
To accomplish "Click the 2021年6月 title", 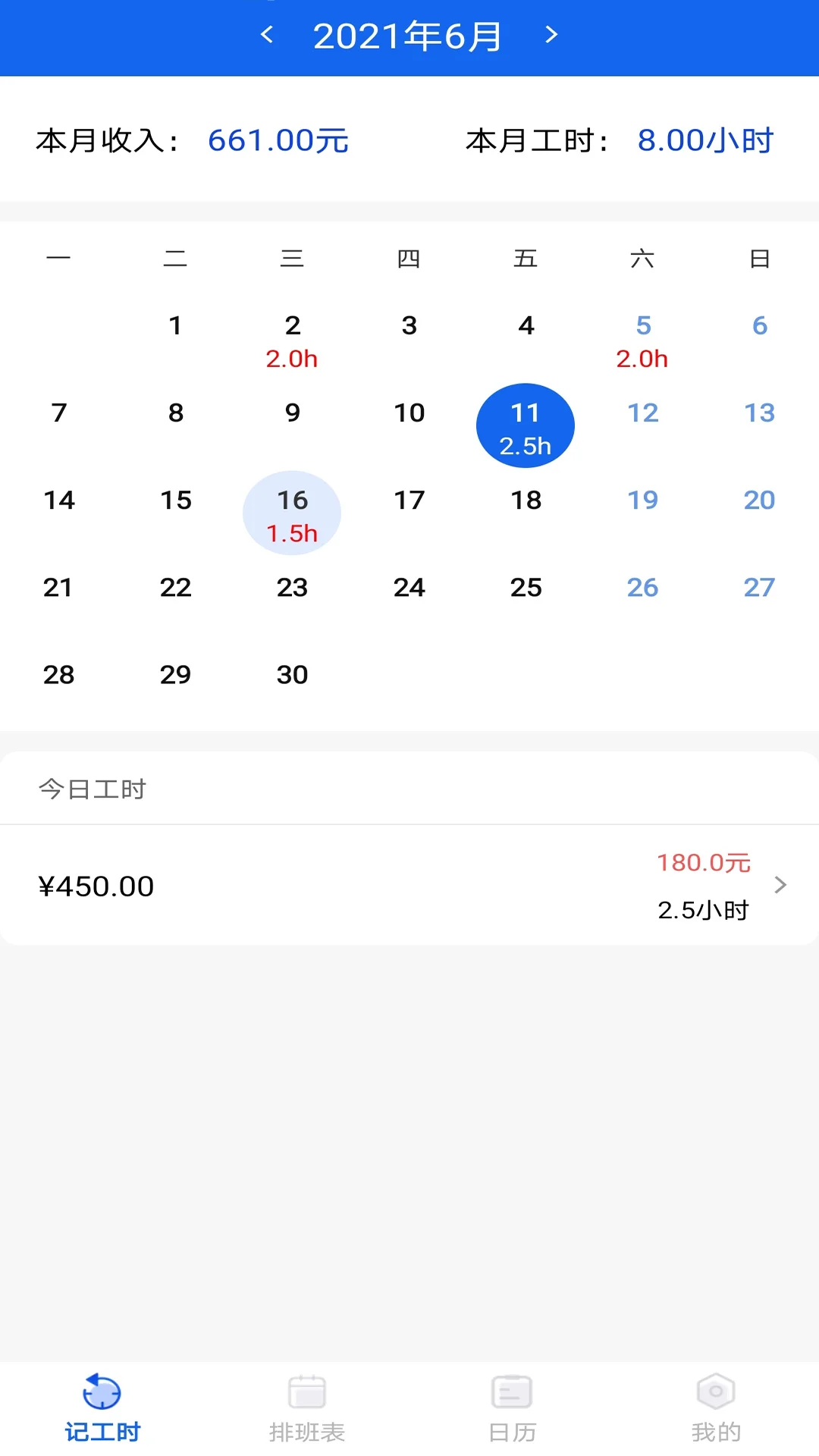I will pyautogui.click(x=408, y=36).
